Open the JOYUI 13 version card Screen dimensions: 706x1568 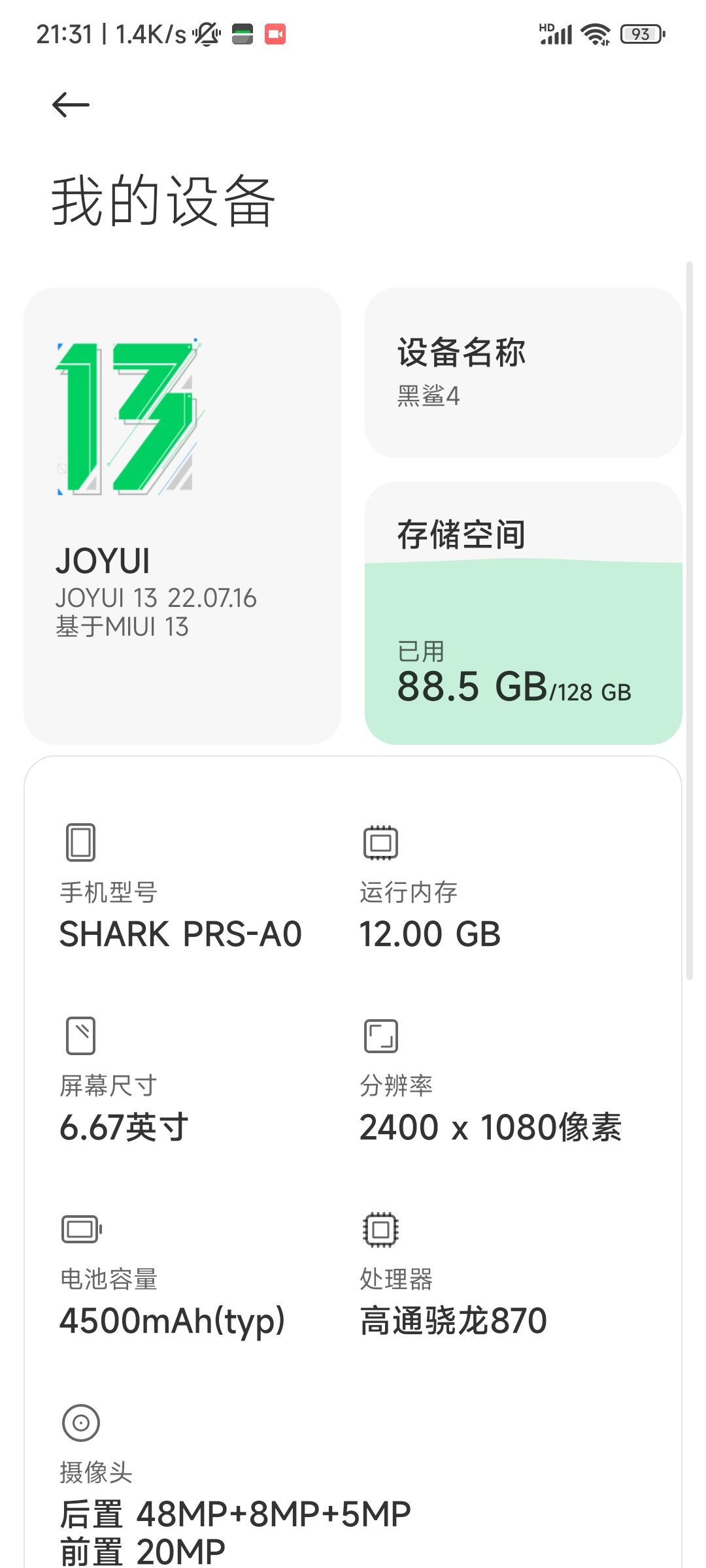pos(182,515)
